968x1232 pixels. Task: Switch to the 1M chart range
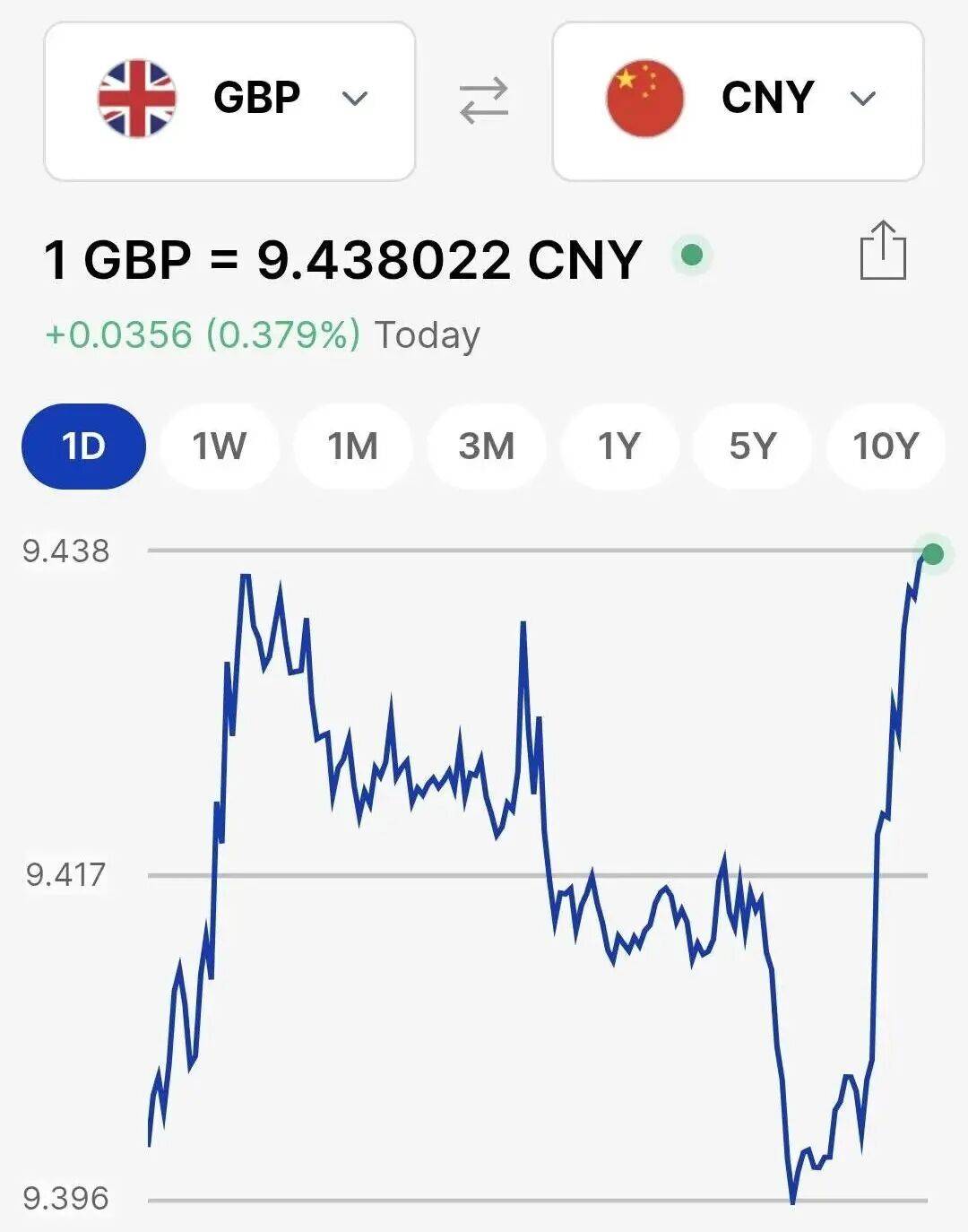tap(352, 446)
